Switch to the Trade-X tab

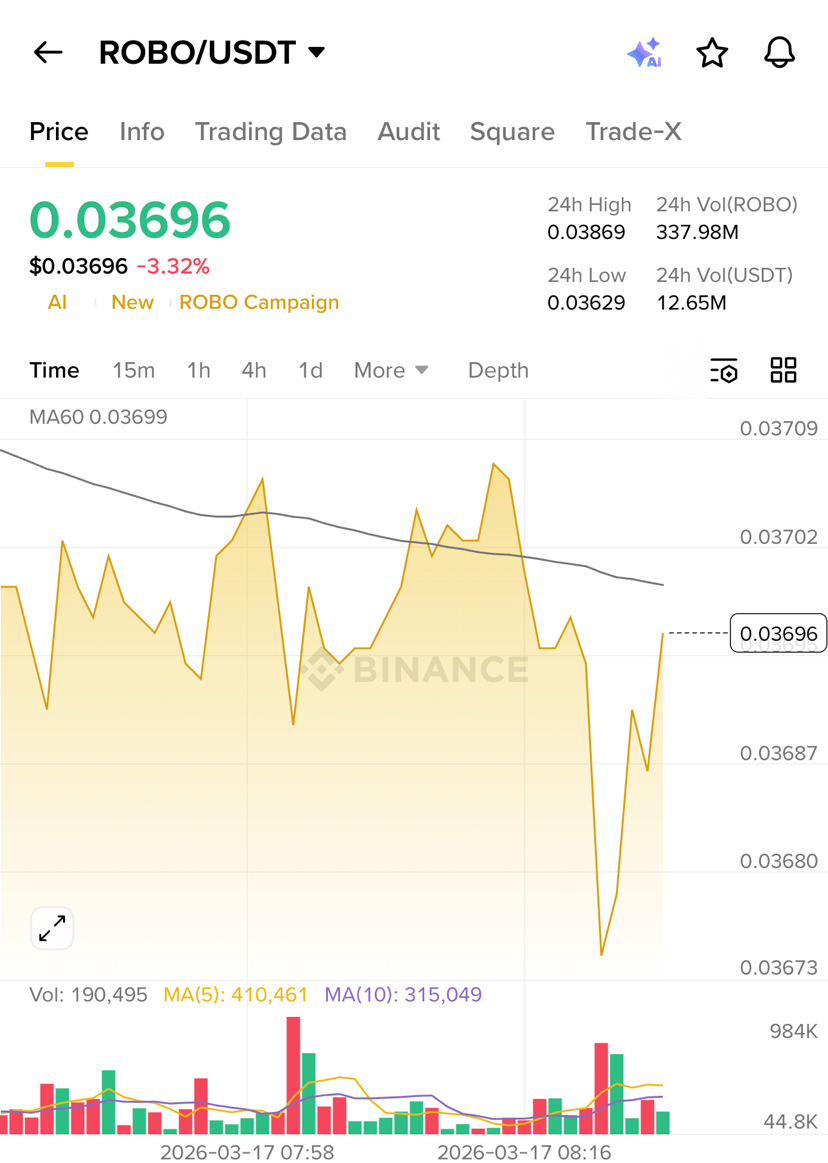click(633, 132)
